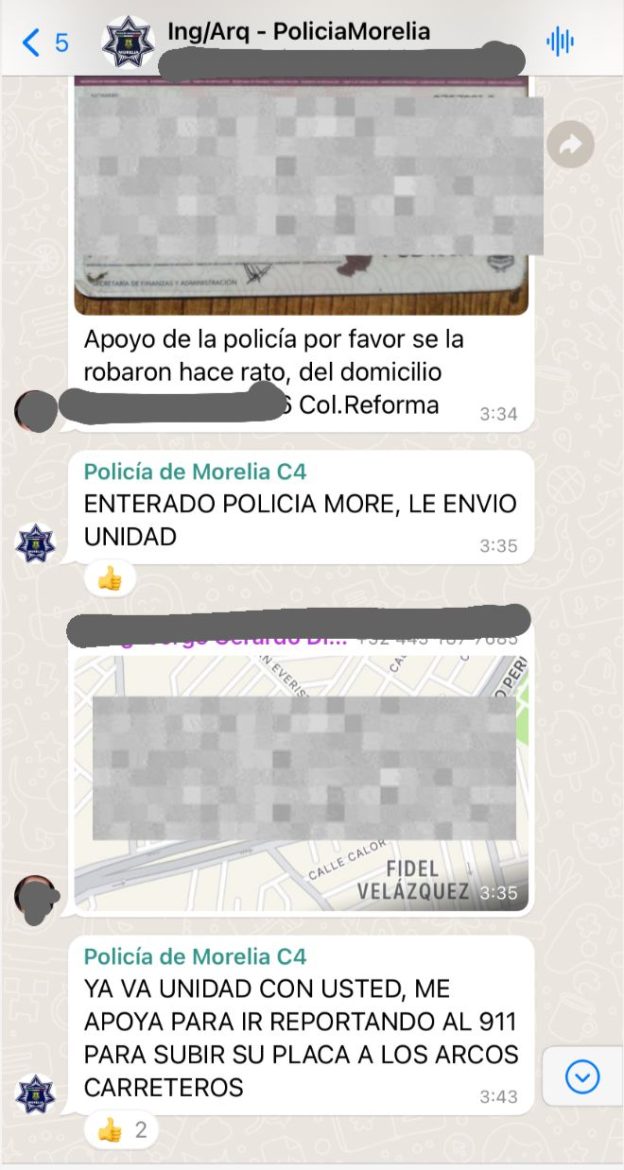Open Policía de Morelia C4 sender name
Screen dimensions: 624x1170
[x=194, y=471]
